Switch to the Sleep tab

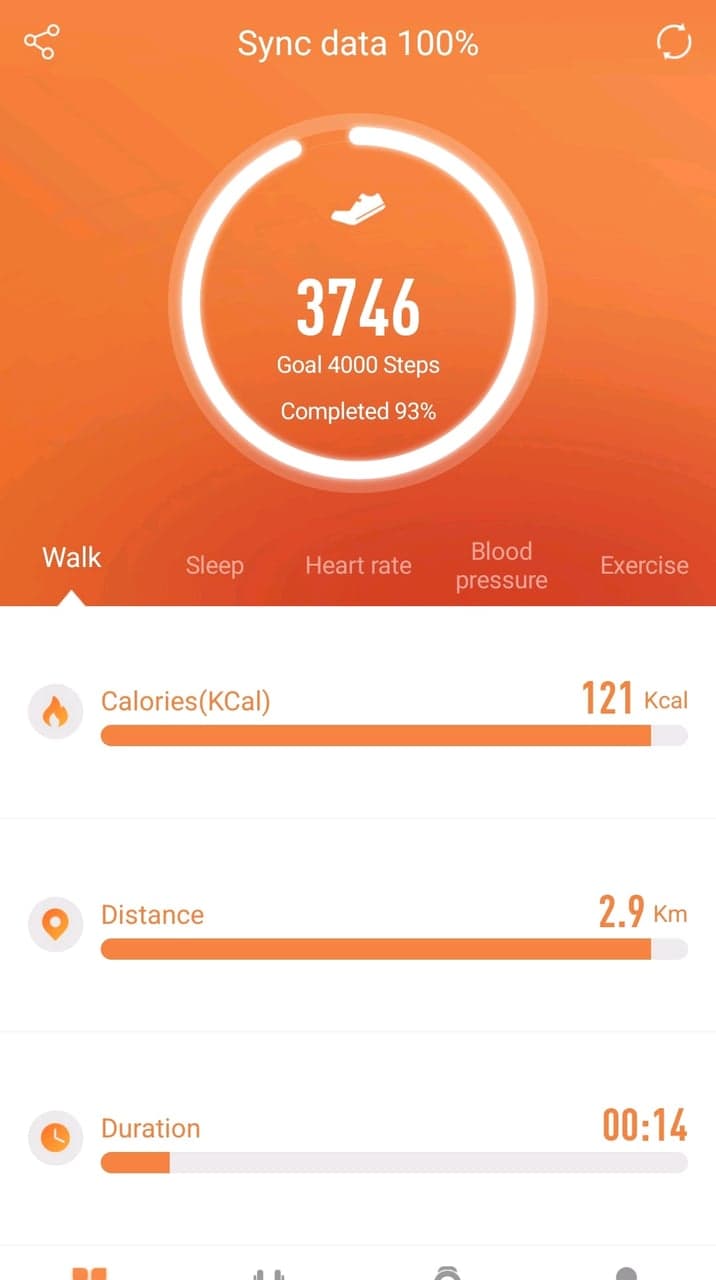[x=214, y=565]
